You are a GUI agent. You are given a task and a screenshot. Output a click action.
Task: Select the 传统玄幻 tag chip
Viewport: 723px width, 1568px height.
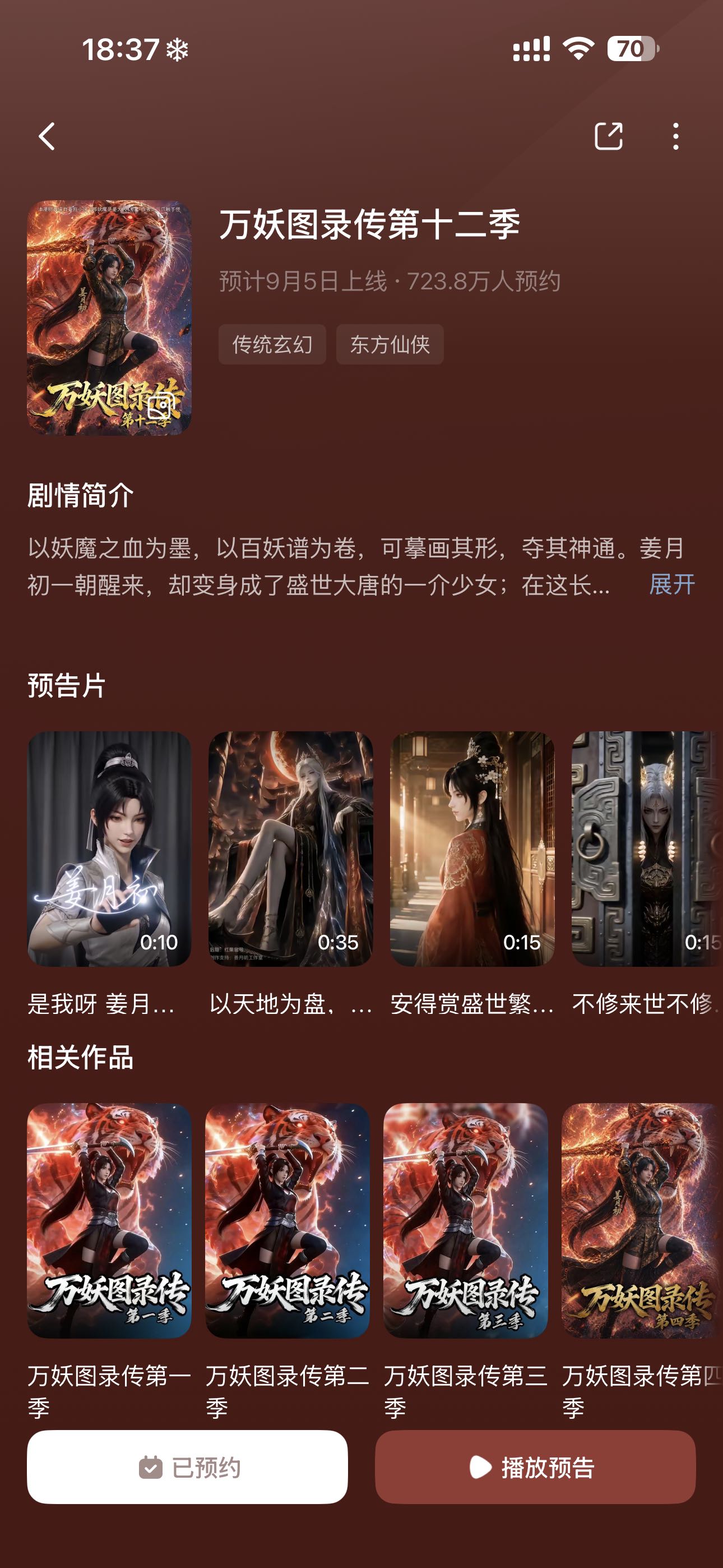(272, 344)
